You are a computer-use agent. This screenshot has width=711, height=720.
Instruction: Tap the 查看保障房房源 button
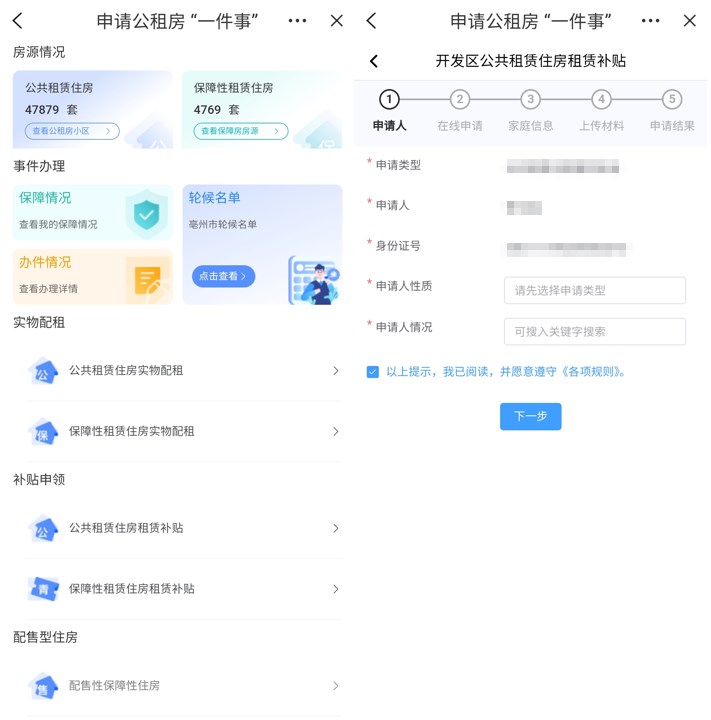click(x=240, y=131)
